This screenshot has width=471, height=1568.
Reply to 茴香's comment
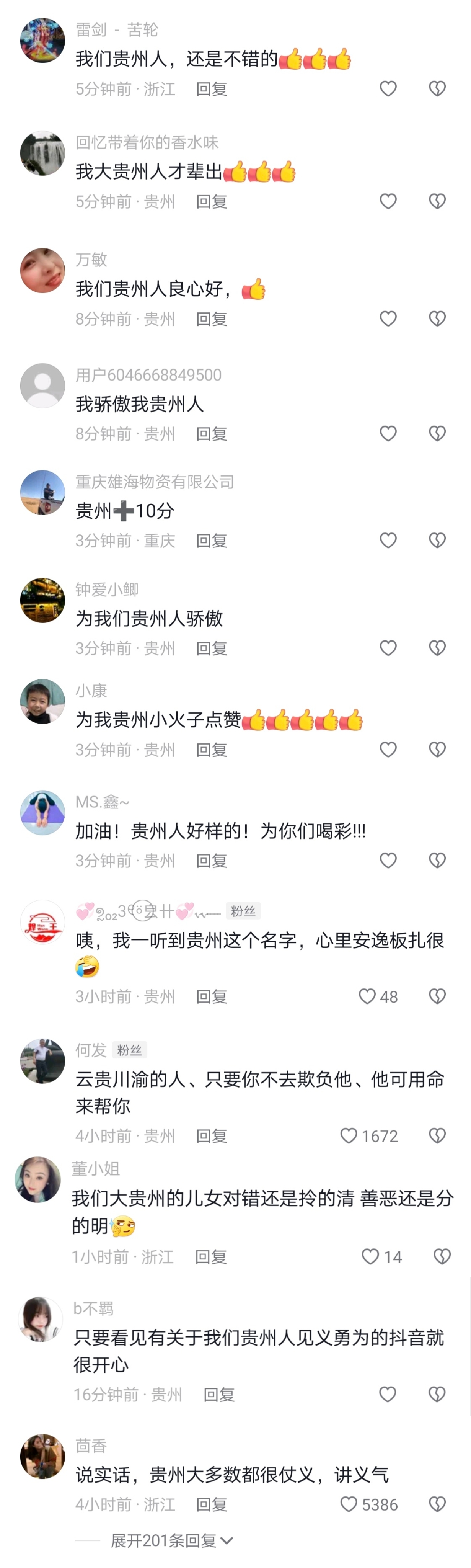(211, 1505)
